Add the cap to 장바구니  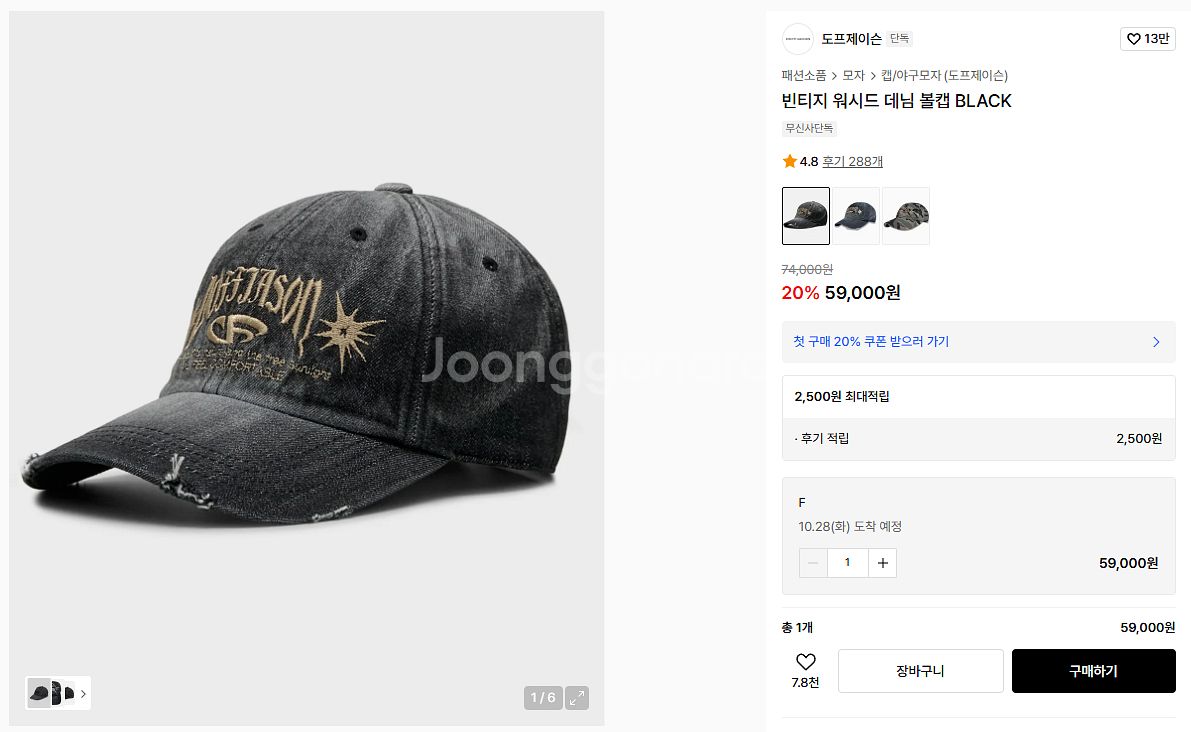click(x=921, y=670)
